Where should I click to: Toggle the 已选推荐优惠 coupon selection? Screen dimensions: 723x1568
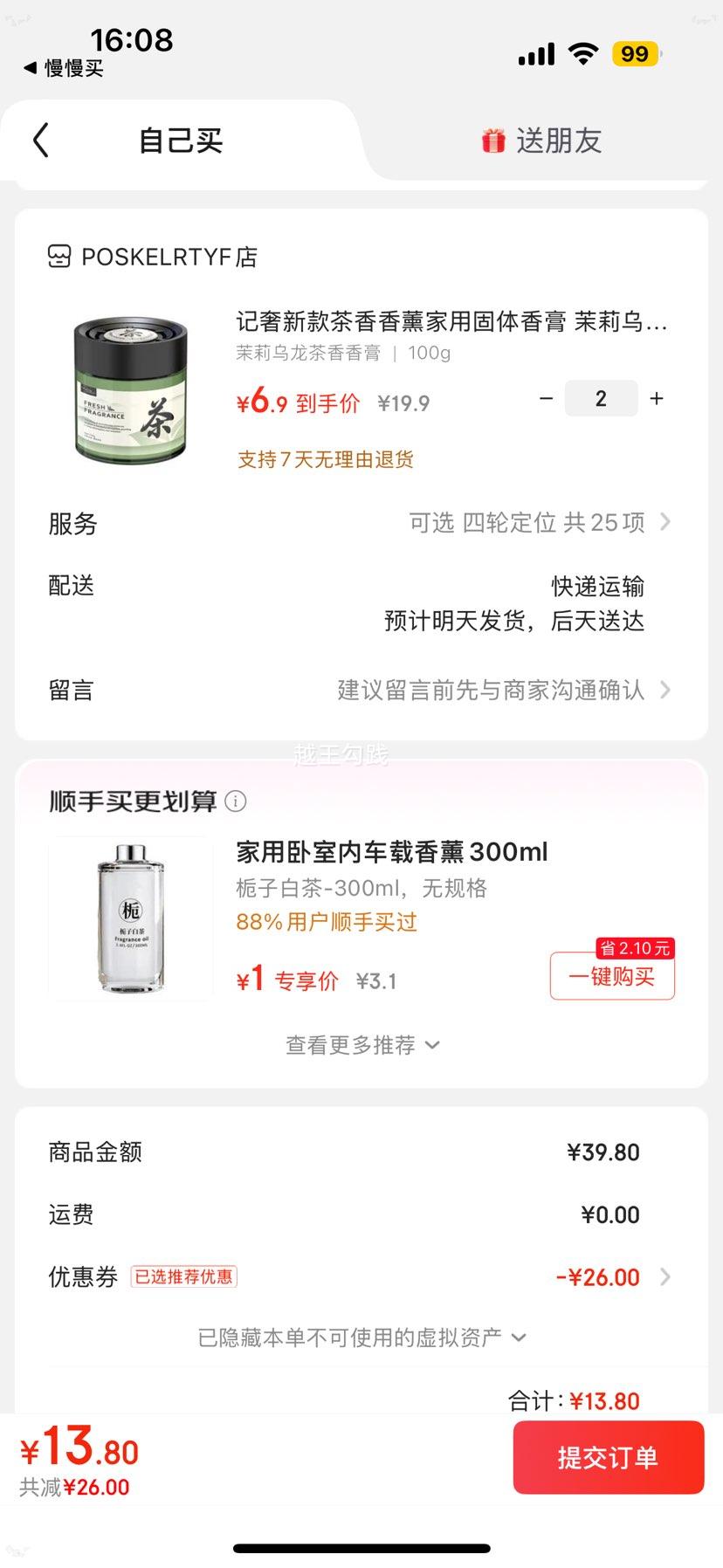click(x=183, y=1276)
